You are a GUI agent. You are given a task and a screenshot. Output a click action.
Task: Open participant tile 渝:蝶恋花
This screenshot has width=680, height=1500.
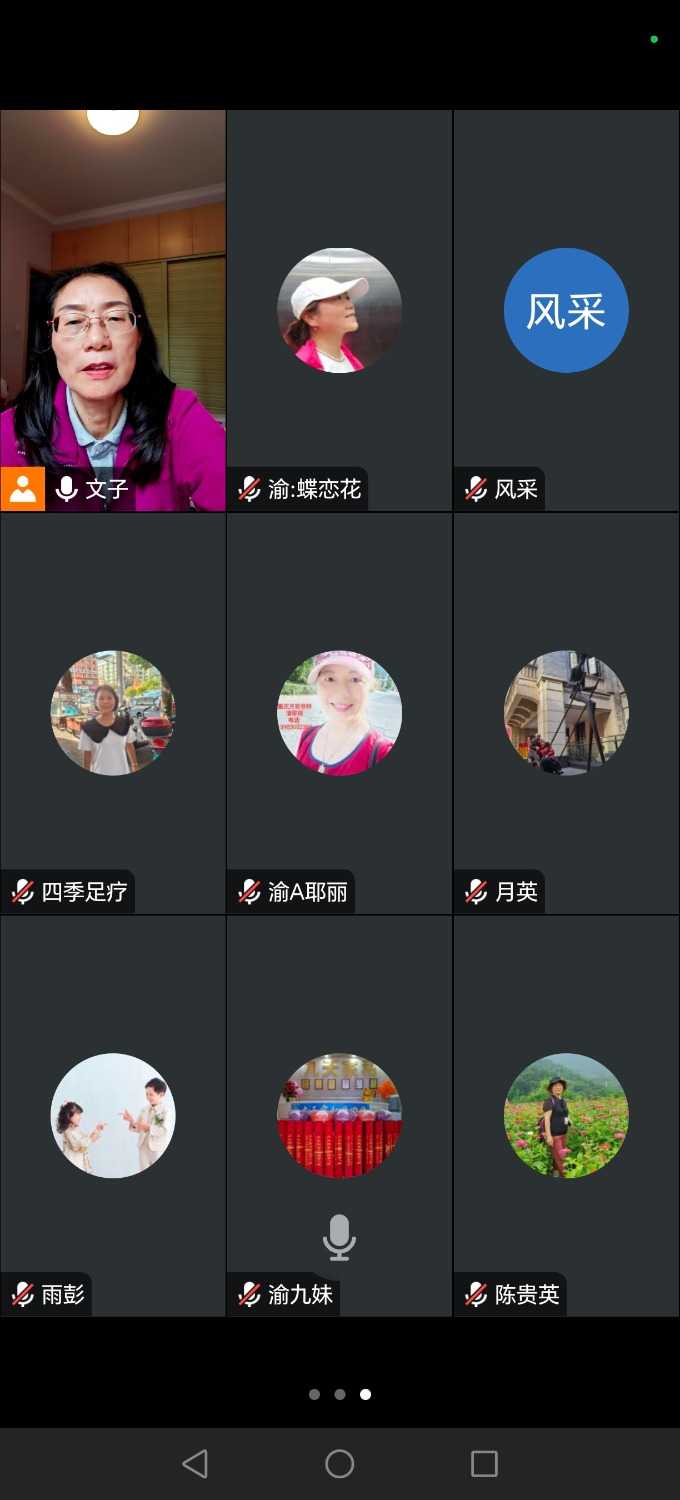coord(339,310)
